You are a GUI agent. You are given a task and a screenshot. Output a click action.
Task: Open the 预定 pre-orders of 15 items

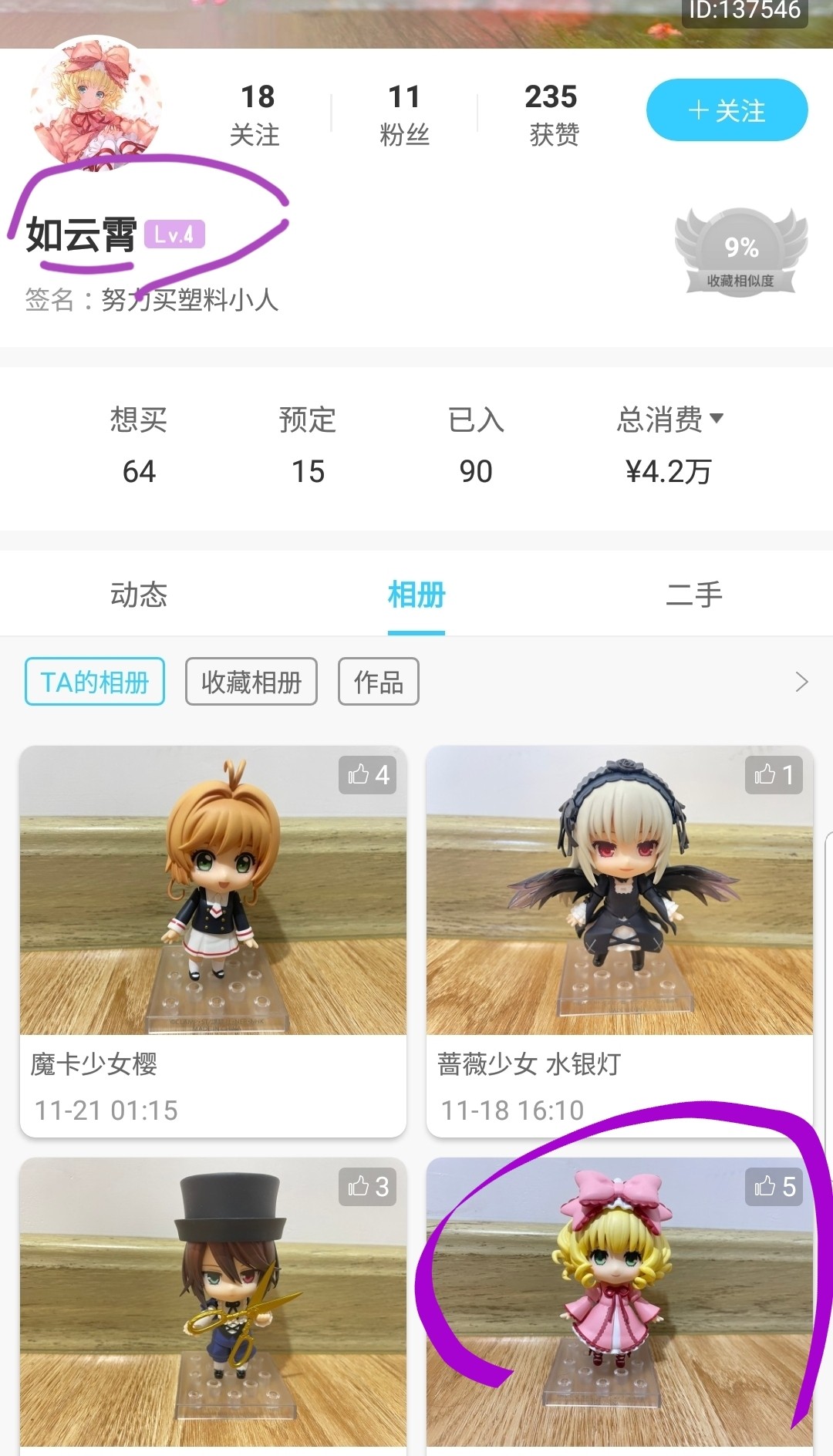coord(308,446)
